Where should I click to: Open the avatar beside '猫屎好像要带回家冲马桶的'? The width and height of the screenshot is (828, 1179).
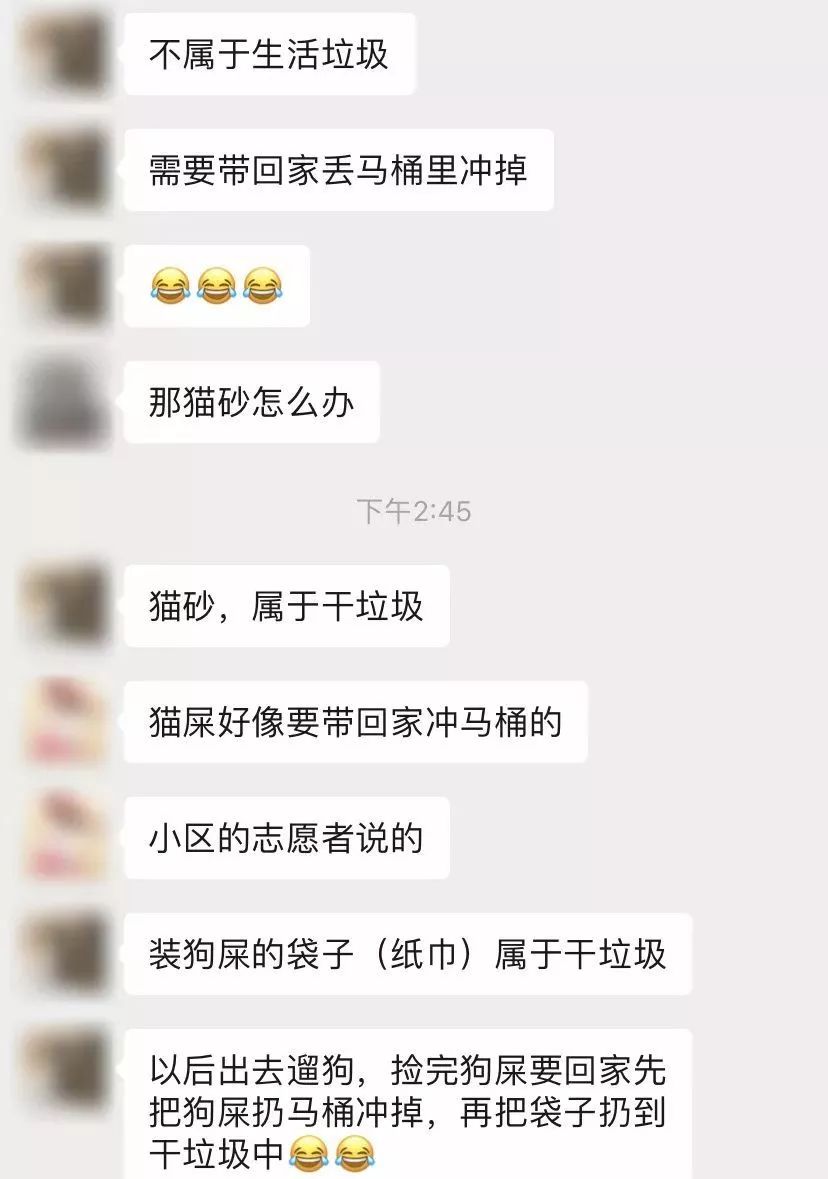tap(63, 722)
